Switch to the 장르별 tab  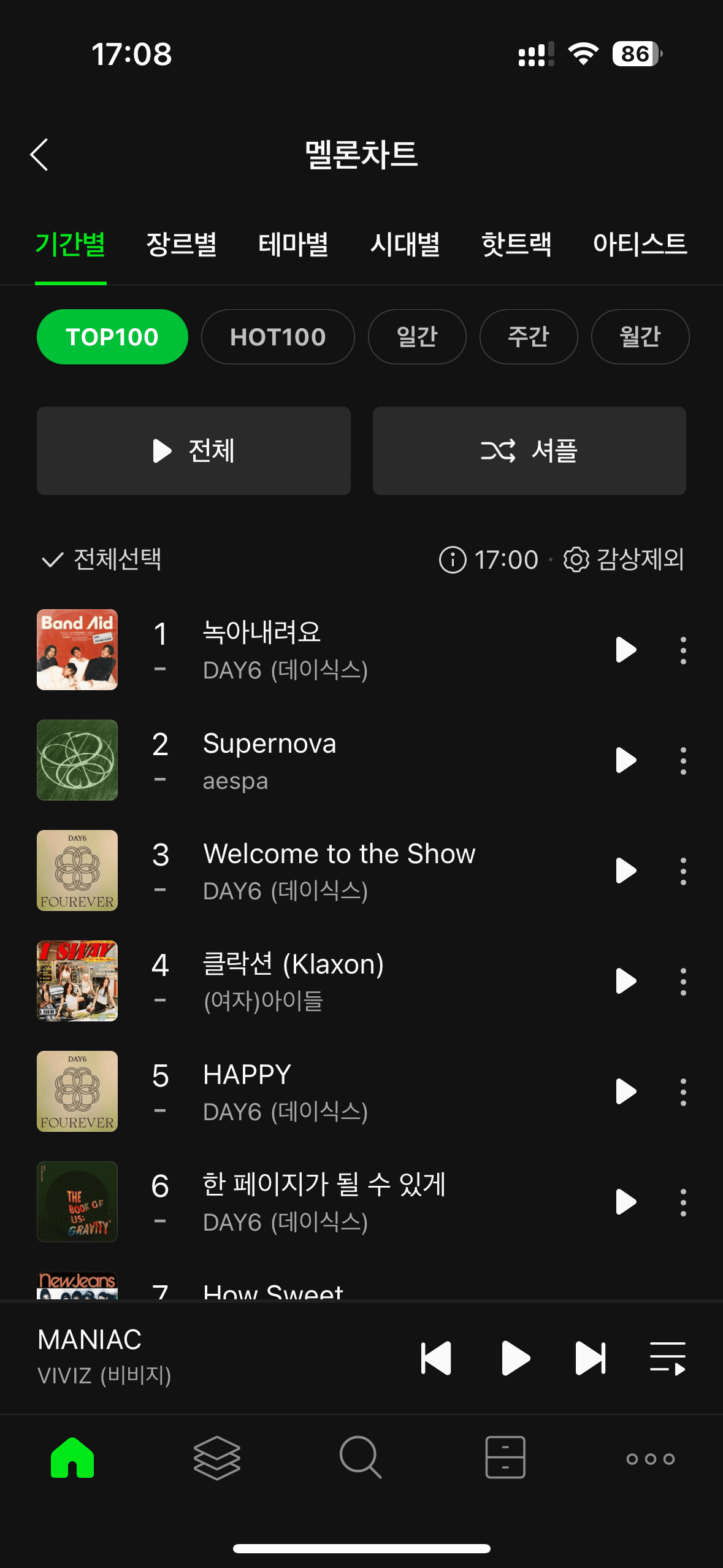tap(180, 244)
